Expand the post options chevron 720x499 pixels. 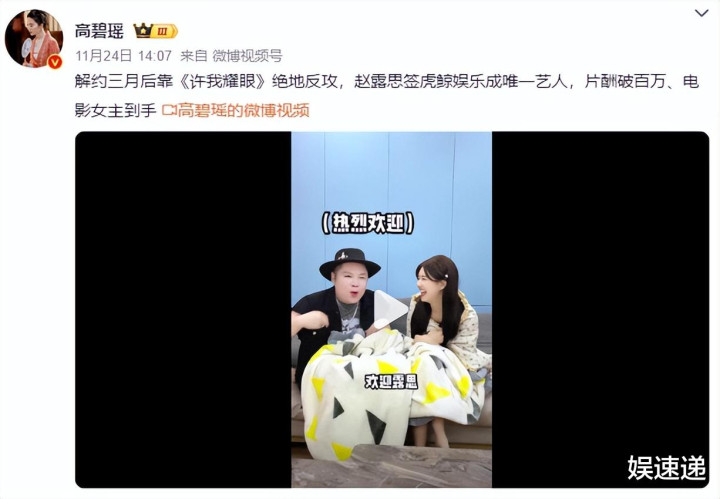click(x=701, y=13)
